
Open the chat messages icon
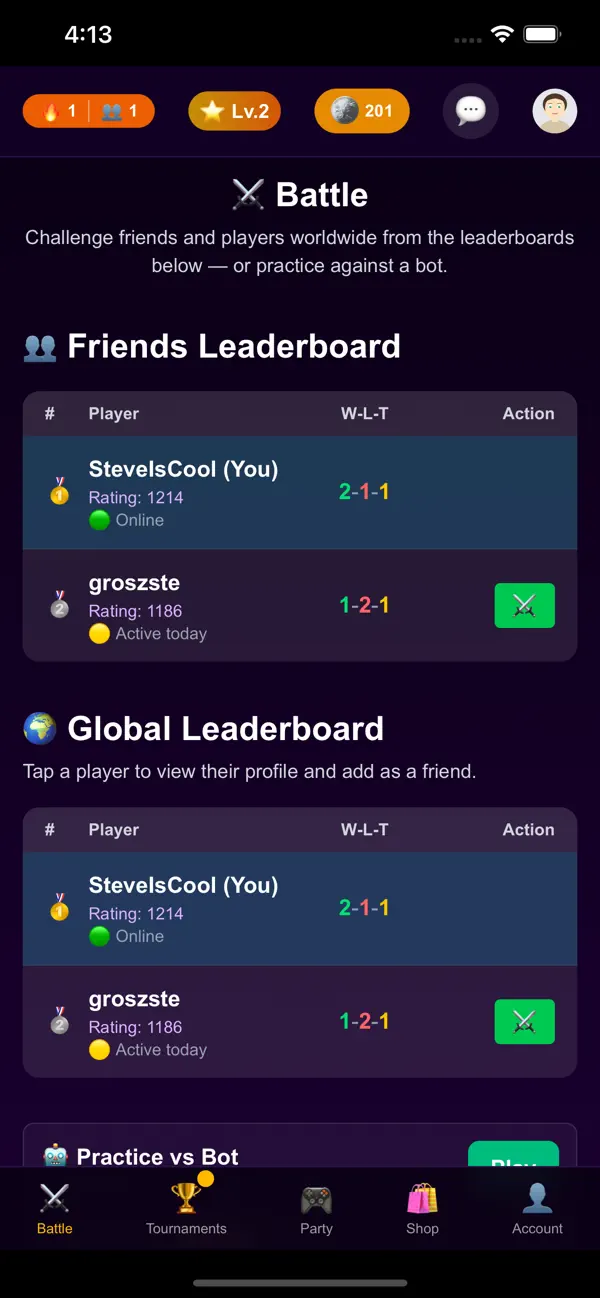click(x=471, y=111)
